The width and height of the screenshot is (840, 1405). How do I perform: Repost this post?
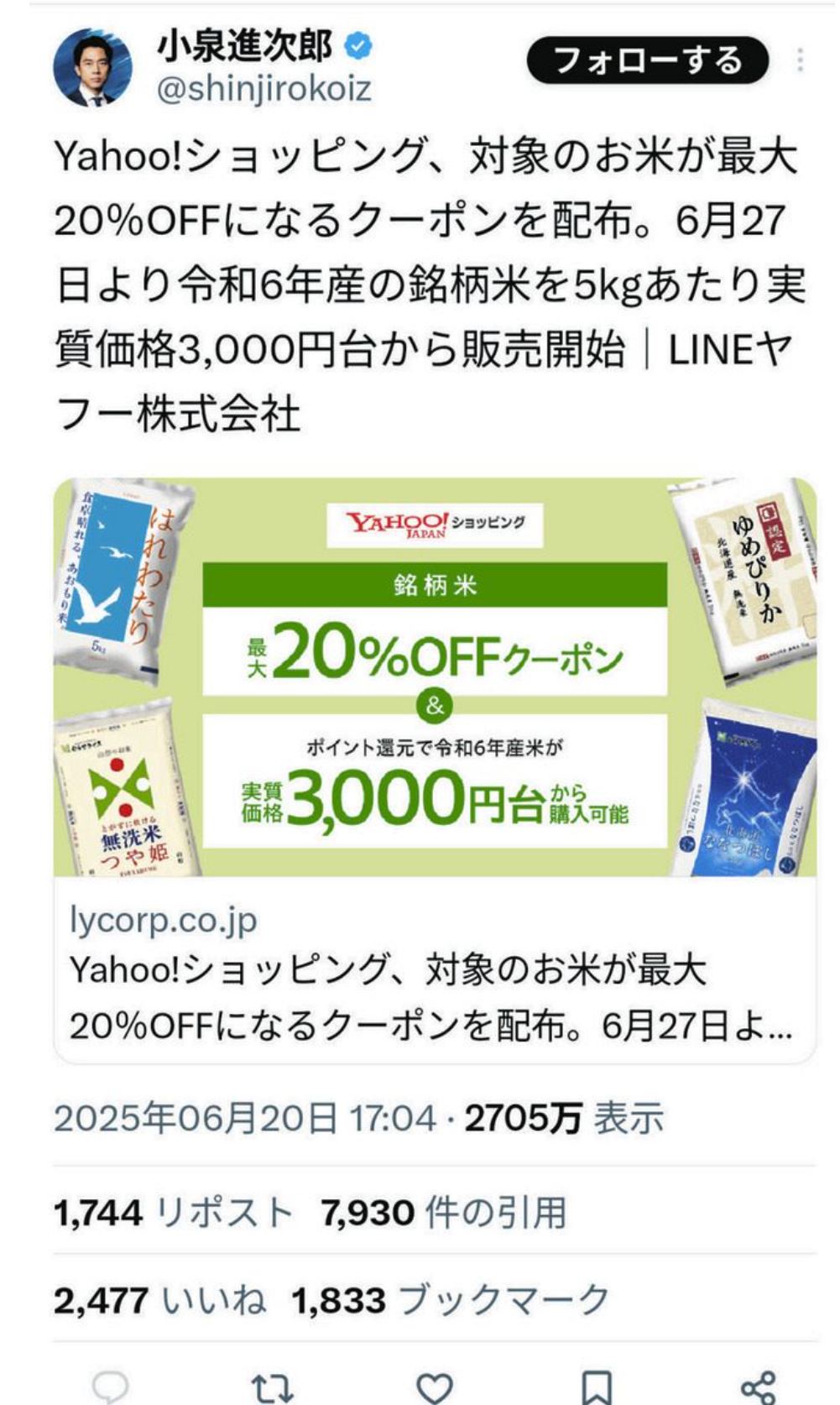[x=272, y=1387]
